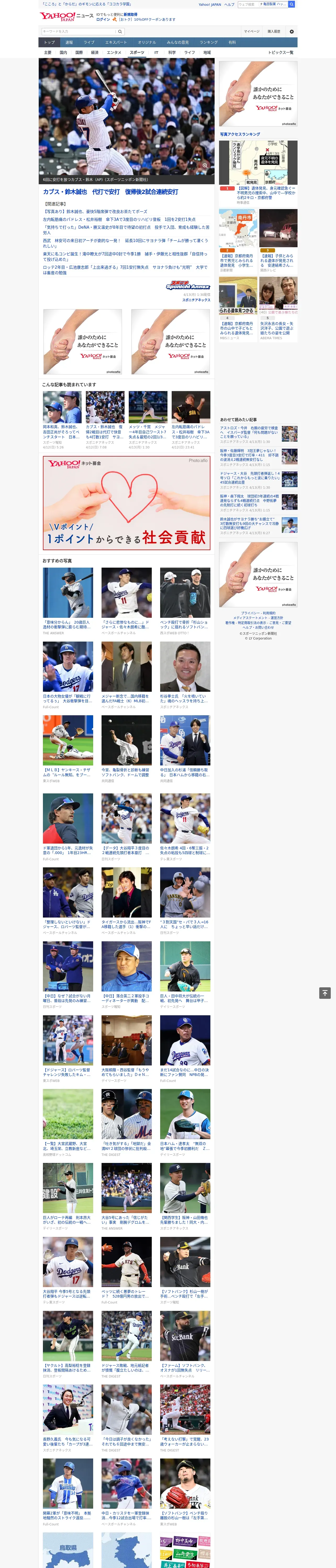The image size is (336, 1568).
Task: Open ヘルプ link at top
Action: coord(229,4)
